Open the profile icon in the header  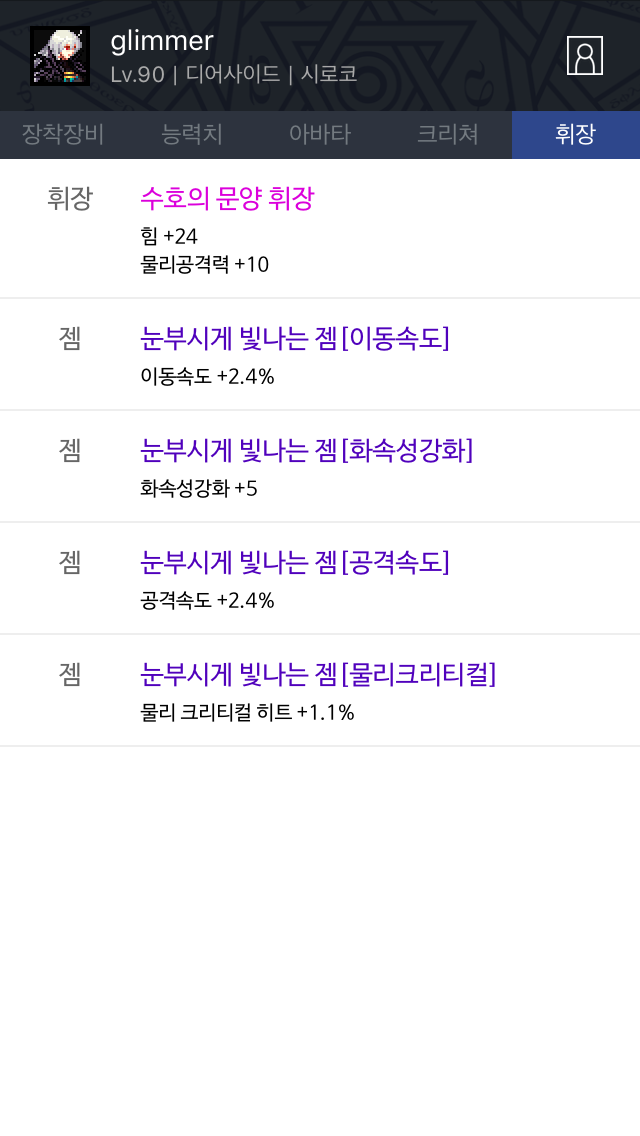[x=585, y=56]
